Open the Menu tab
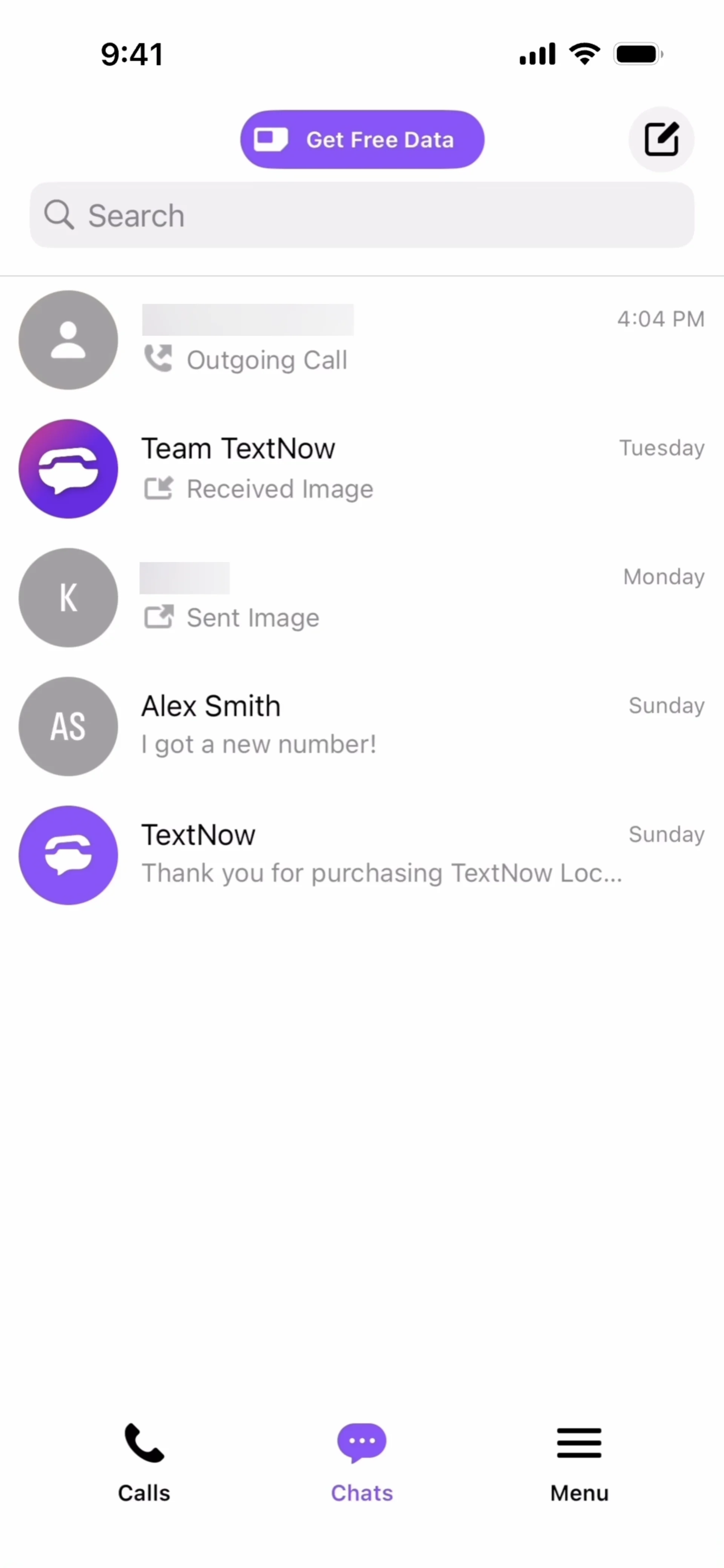Viewport: 724px width, 1568px height. [x=579, y=1461]
